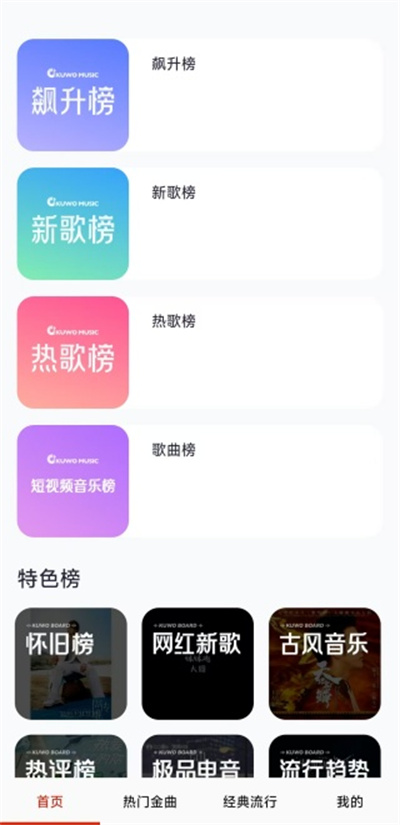Image resolution: width=400 pixels, height=825 pixels.
Task: Open the 新歌榜 chart card
Action: tap(199, 224)
